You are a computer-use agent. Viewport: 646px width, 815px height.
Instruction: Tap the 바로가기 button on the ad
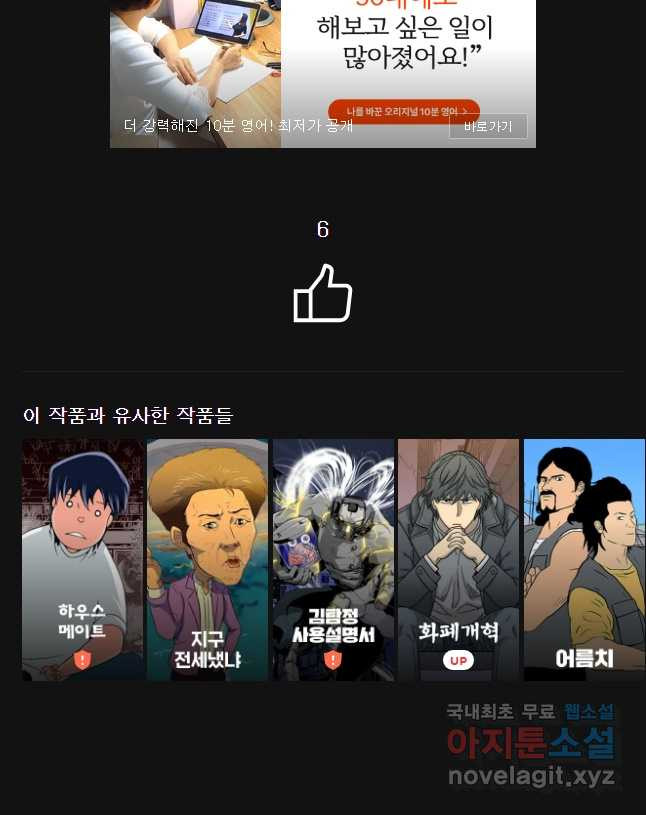pos(488,126)
